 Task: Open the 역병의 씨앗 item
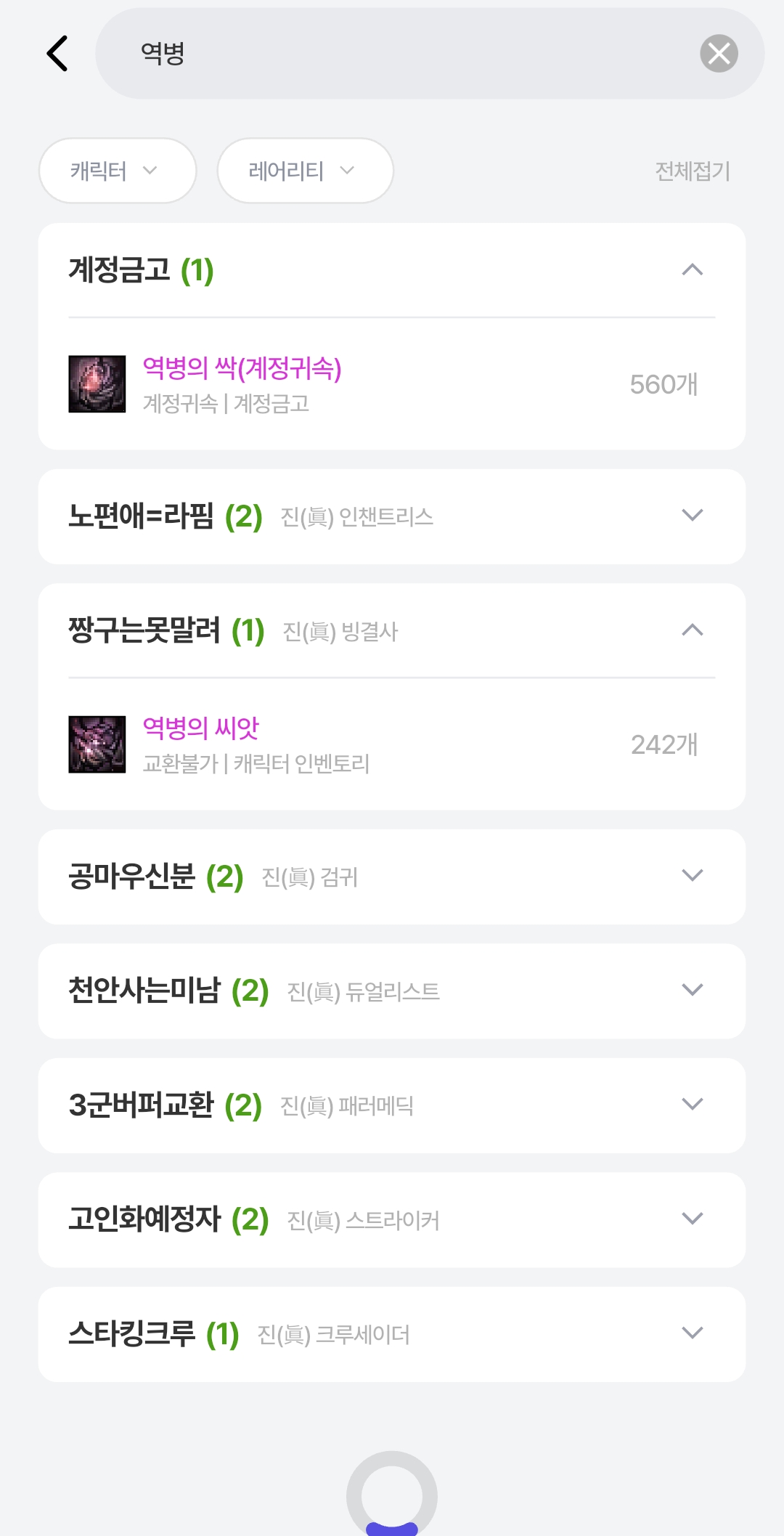tap(201, 728)
